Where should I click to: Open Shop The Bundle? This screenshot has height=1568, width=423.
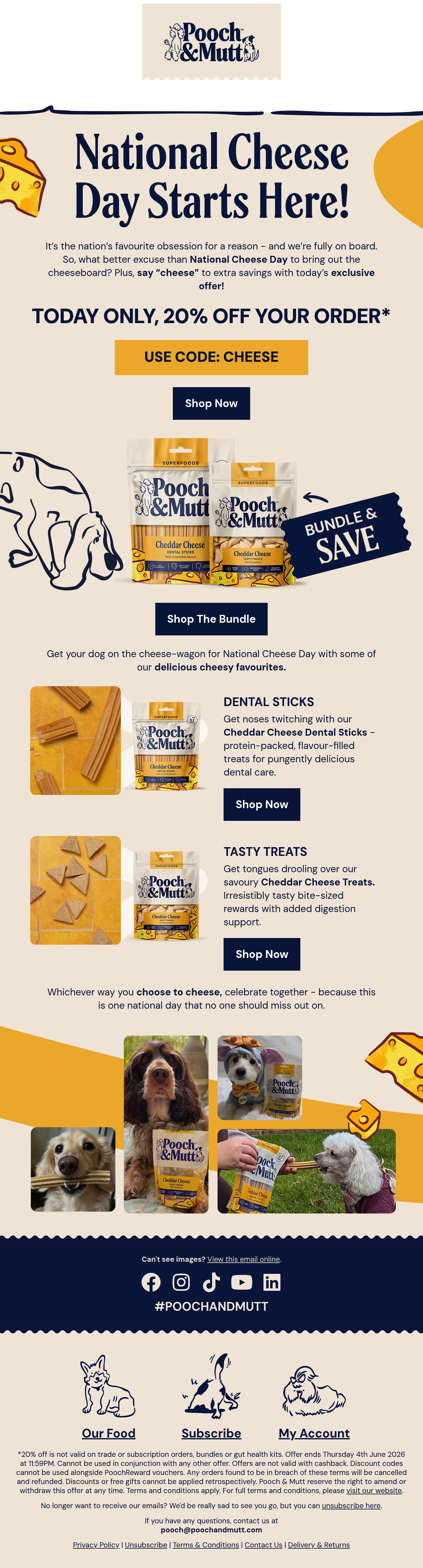pos(211,619)
